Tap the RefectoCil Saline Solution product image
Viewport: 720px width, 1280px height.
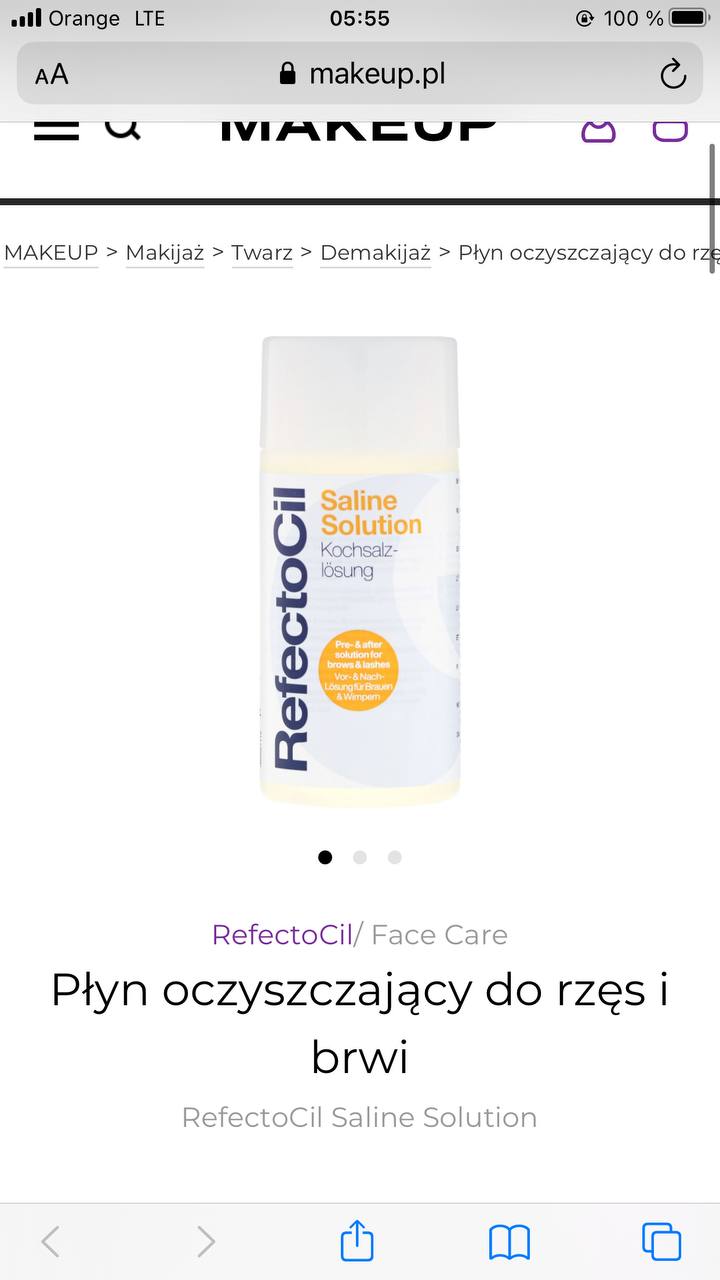pyautogui.click(x=359, y=570)
